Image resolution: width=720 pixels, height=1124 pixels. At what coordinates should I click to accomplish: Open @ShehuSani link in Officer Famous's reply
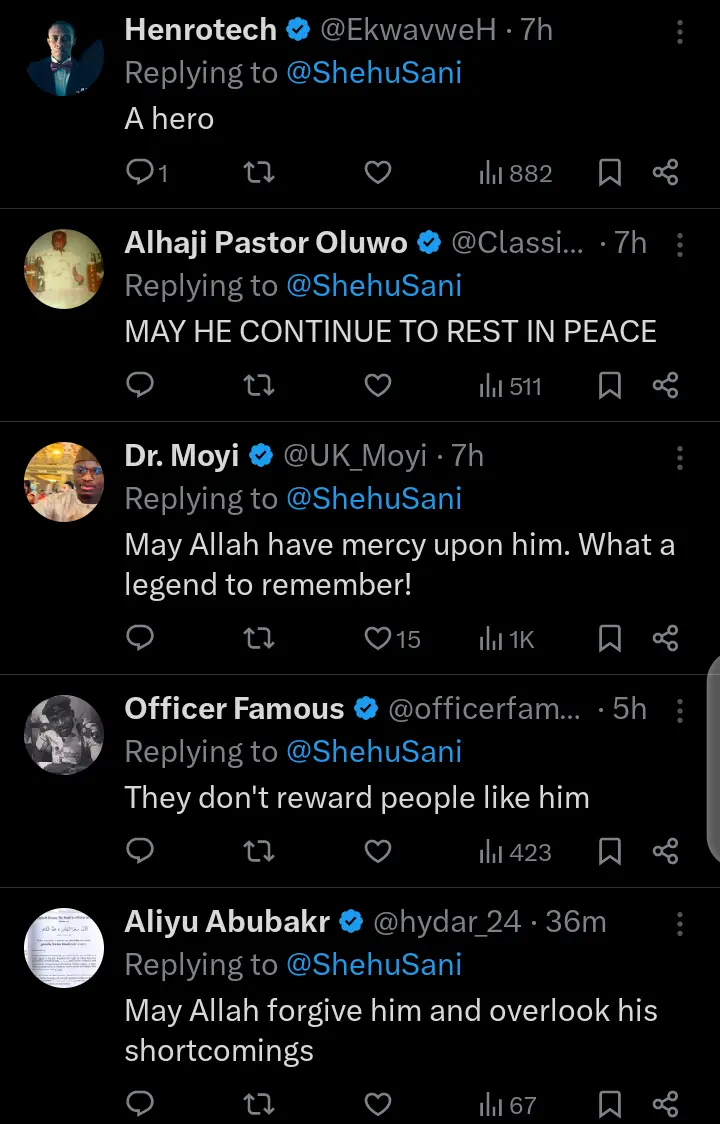[x=374, y=752]
